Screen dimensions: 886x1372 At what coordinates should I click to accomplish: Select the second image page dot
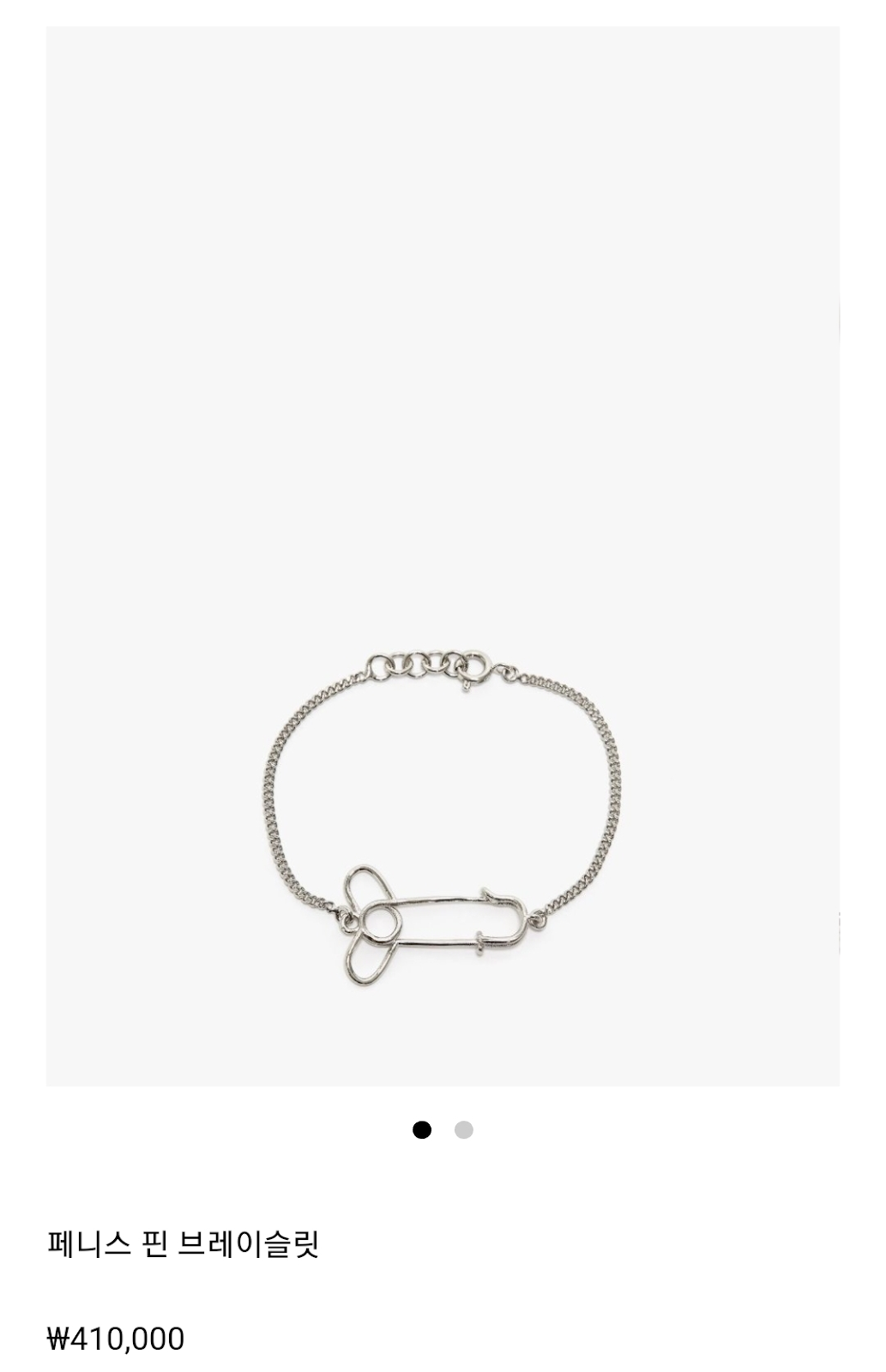point(464,1130)
